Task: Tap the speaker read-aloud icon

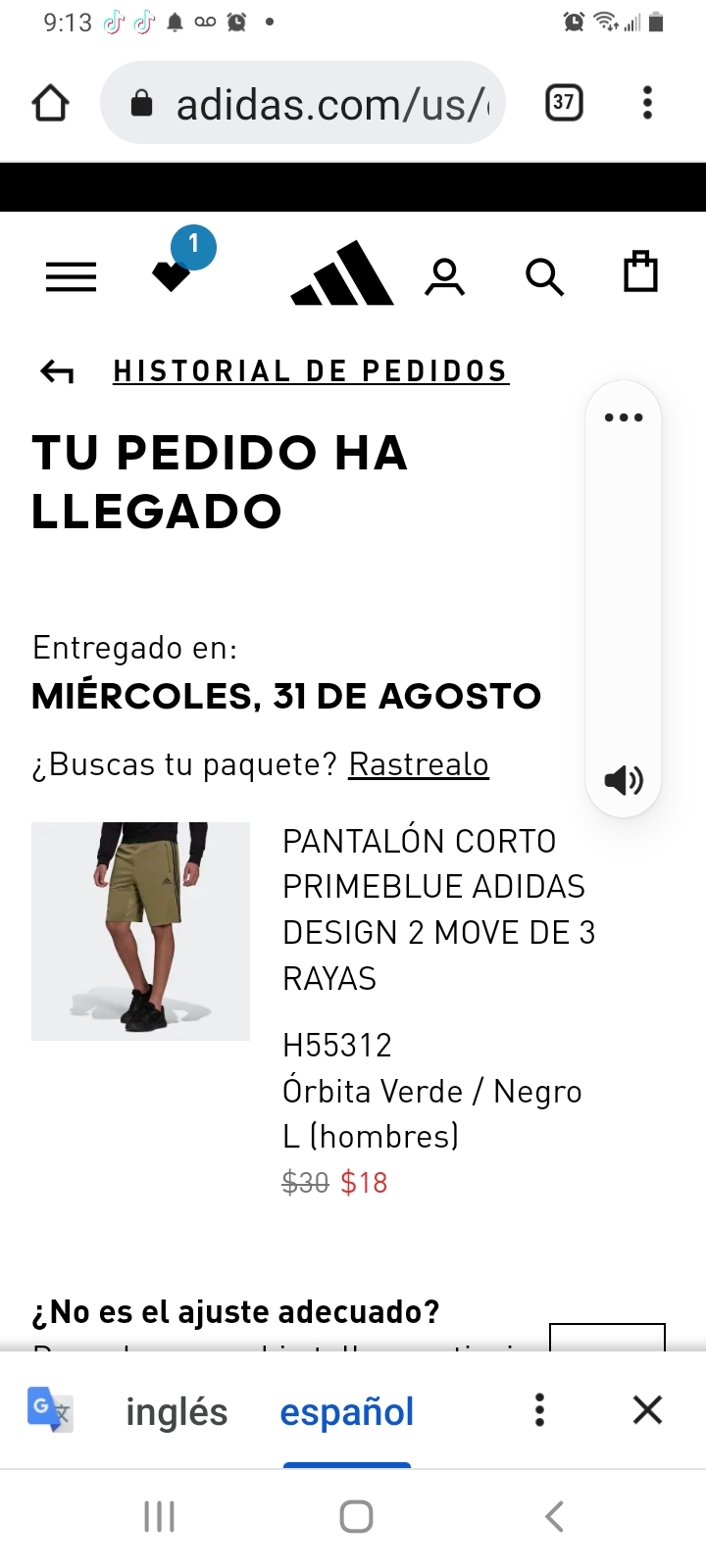Action: coord(624,780)
